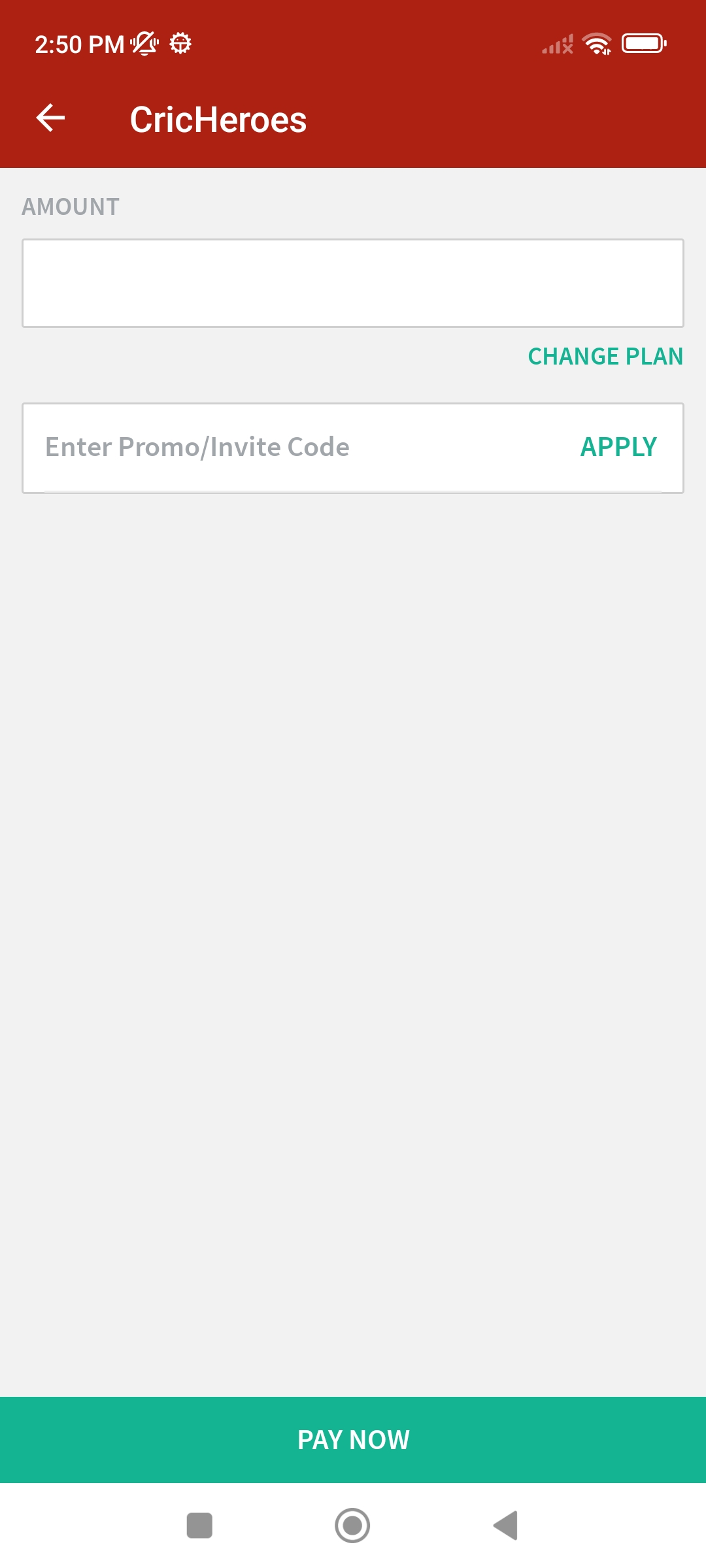The width and height of the screenshot is (706, 1568).
Task: Proceed with Pay Now
Action: (353, 1439)
